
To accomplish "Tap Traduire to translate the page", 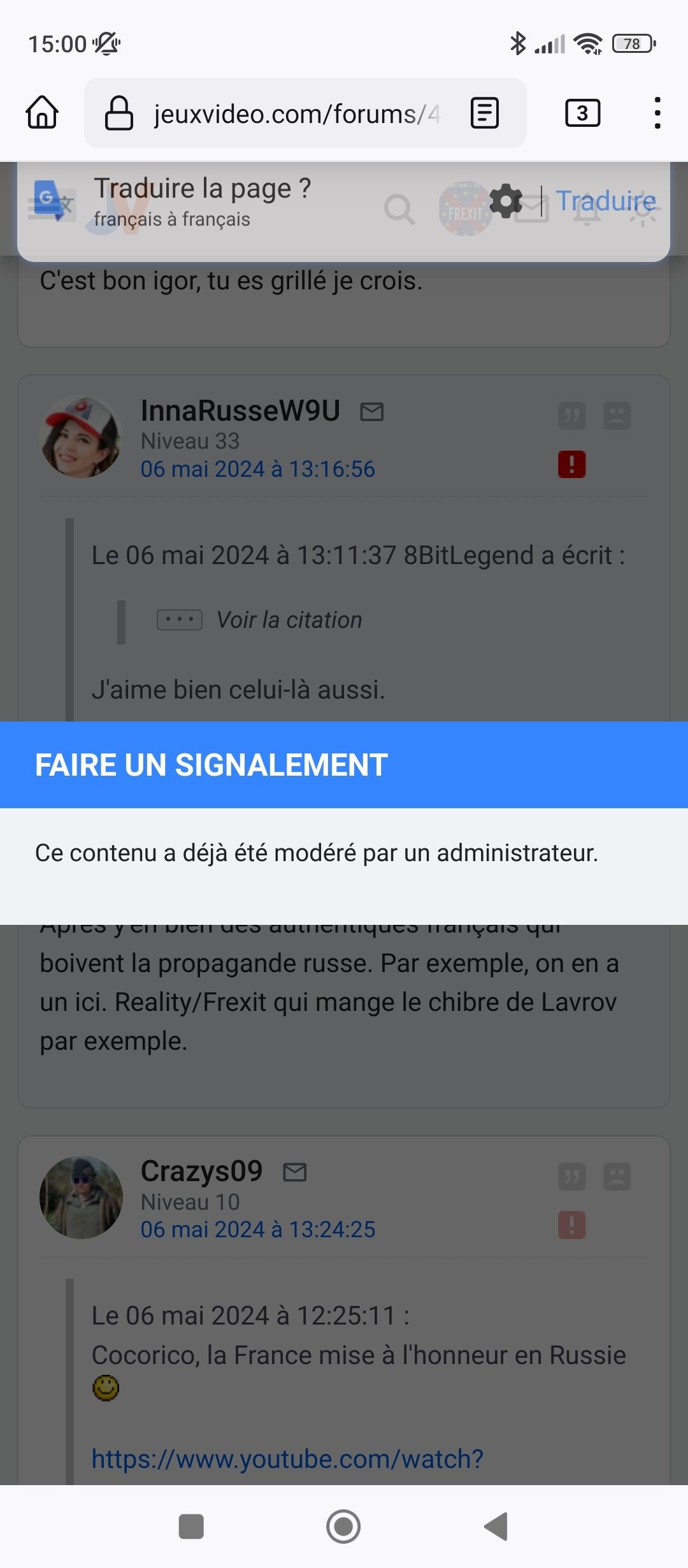I will point(605,201).
